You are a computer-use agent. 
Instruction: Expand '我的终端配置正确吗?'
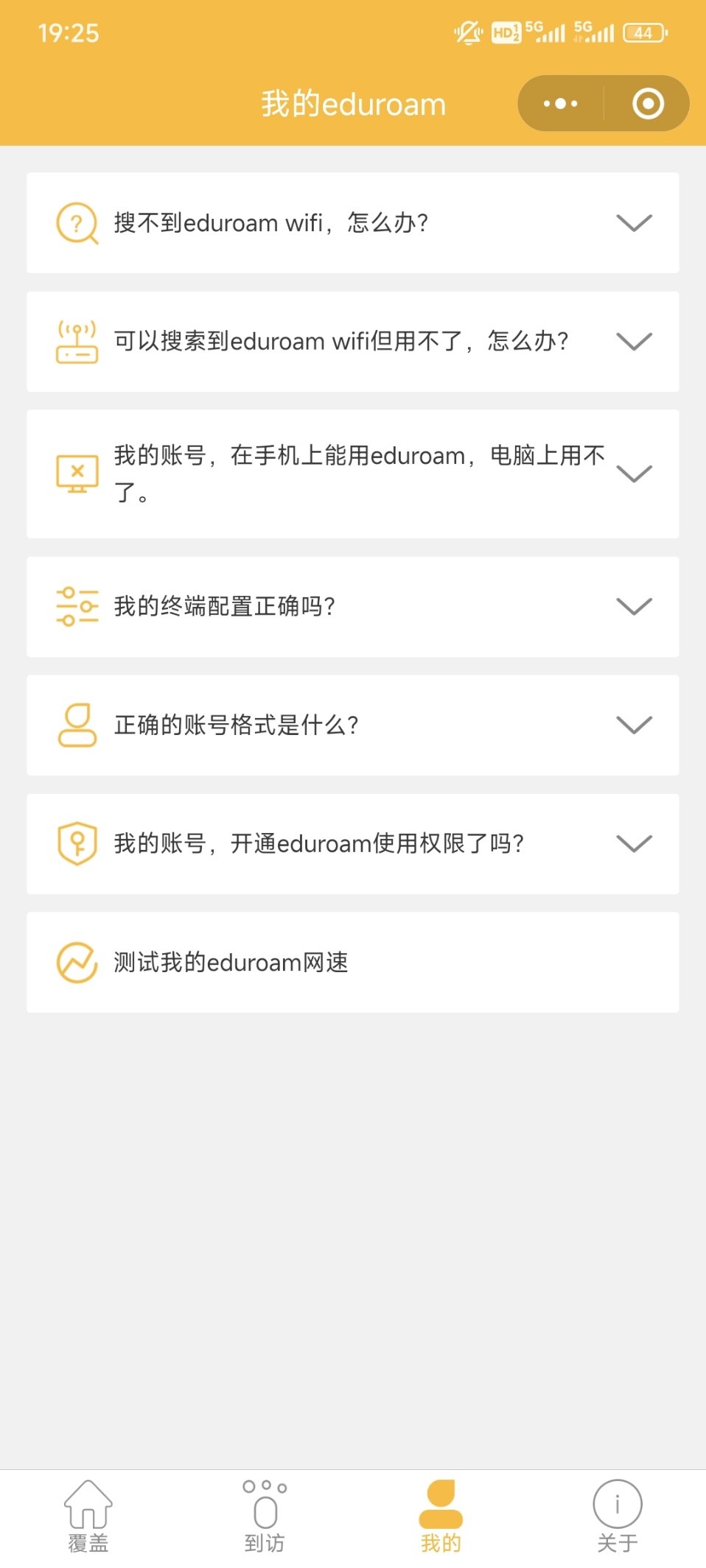[352, 607]
